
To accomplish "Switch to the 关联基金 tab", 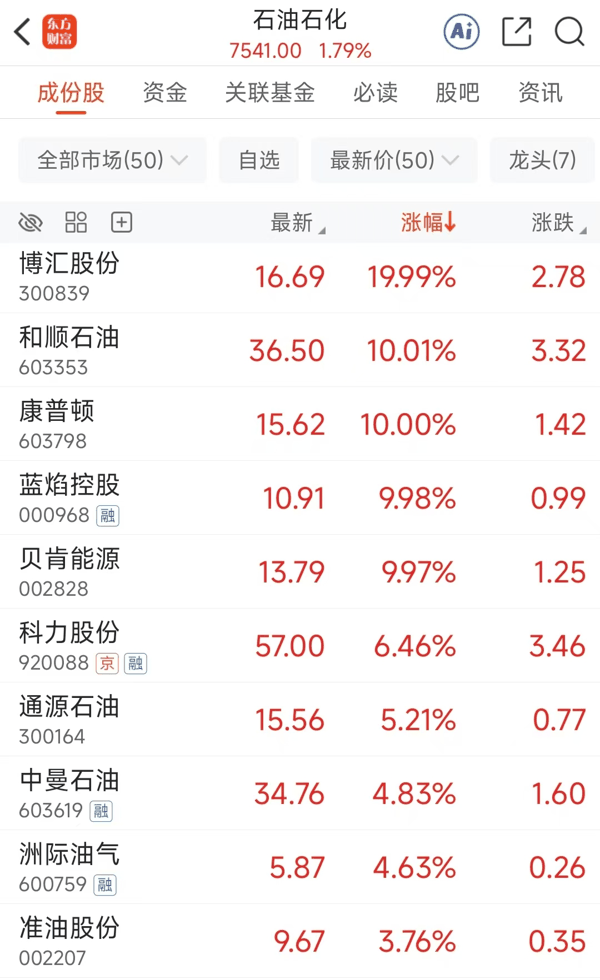I will tap(270, 94).
